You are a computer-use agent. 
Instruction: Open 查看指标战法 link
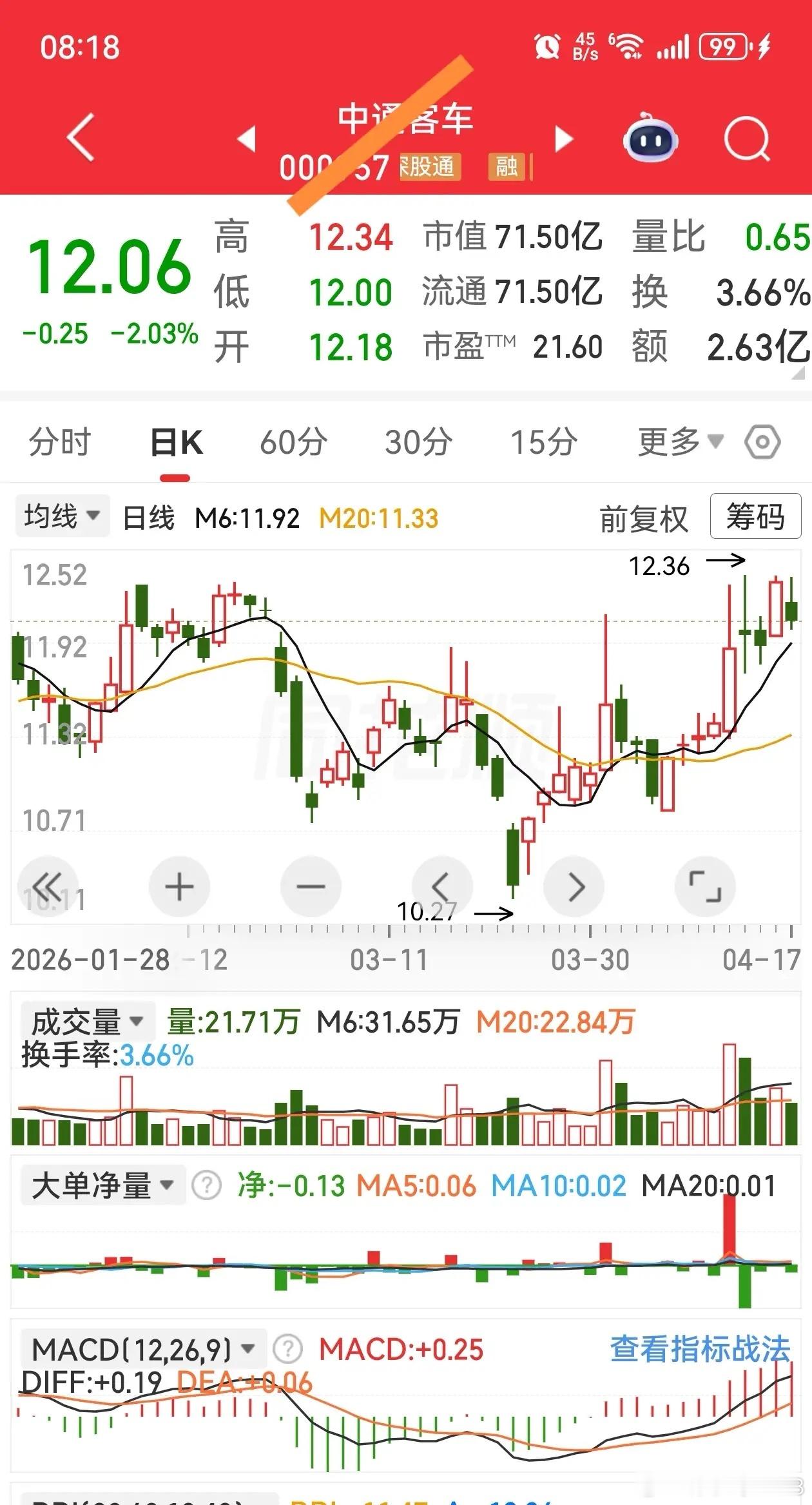pos(701,1349)
